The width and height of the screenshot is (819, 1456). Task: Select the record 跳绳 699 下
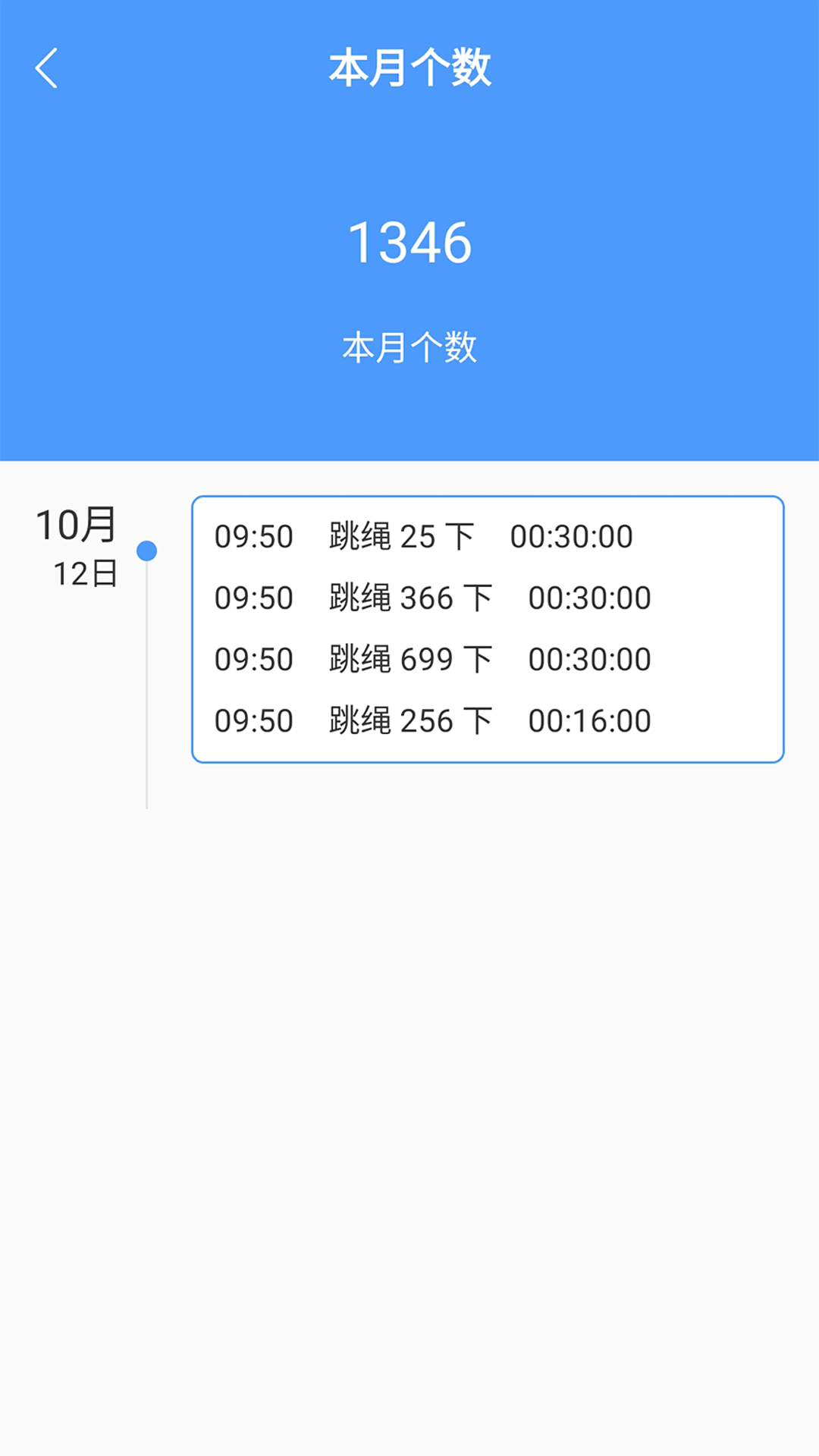(410, 659)
